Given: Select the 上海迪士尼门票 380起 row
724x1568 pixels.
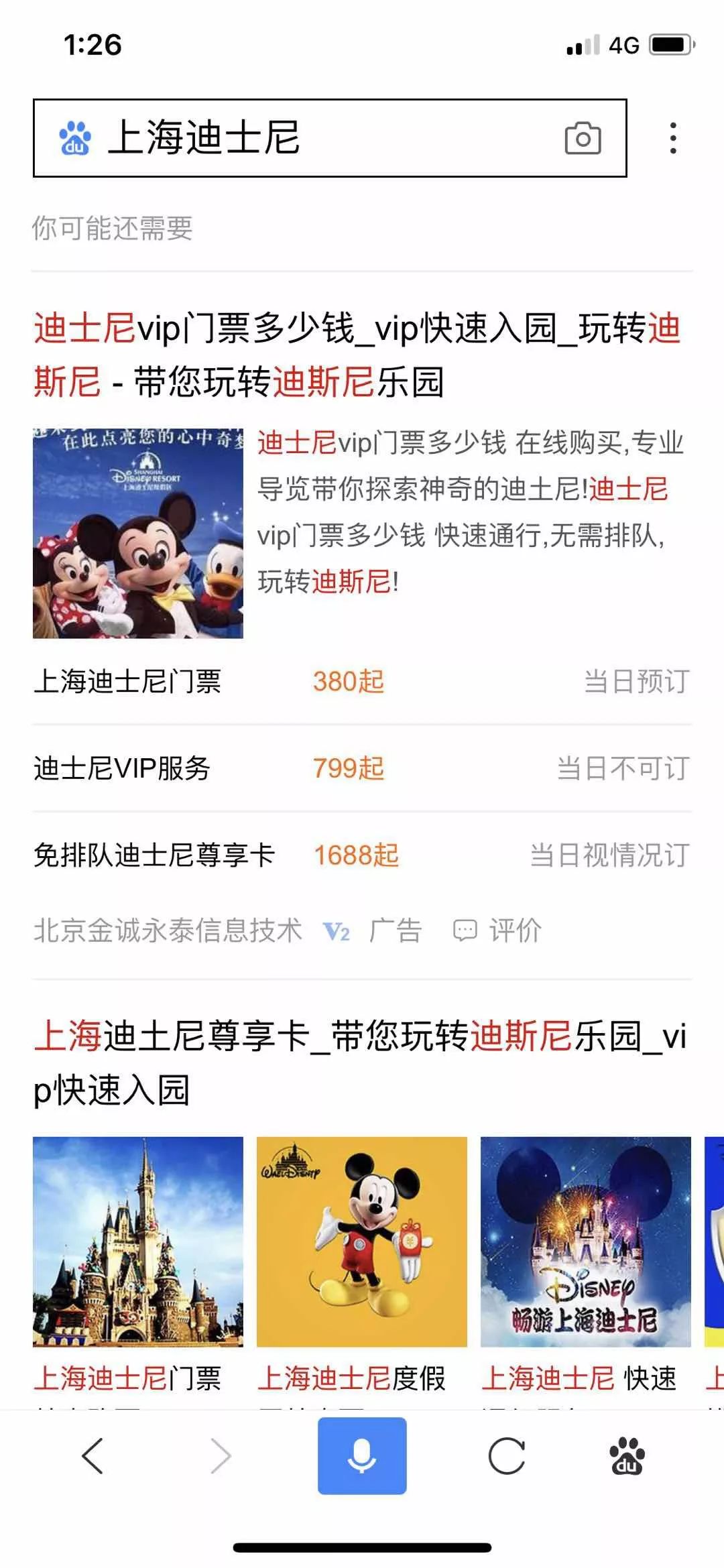Looking at the screenshot, I should click(x=362, y=682).
